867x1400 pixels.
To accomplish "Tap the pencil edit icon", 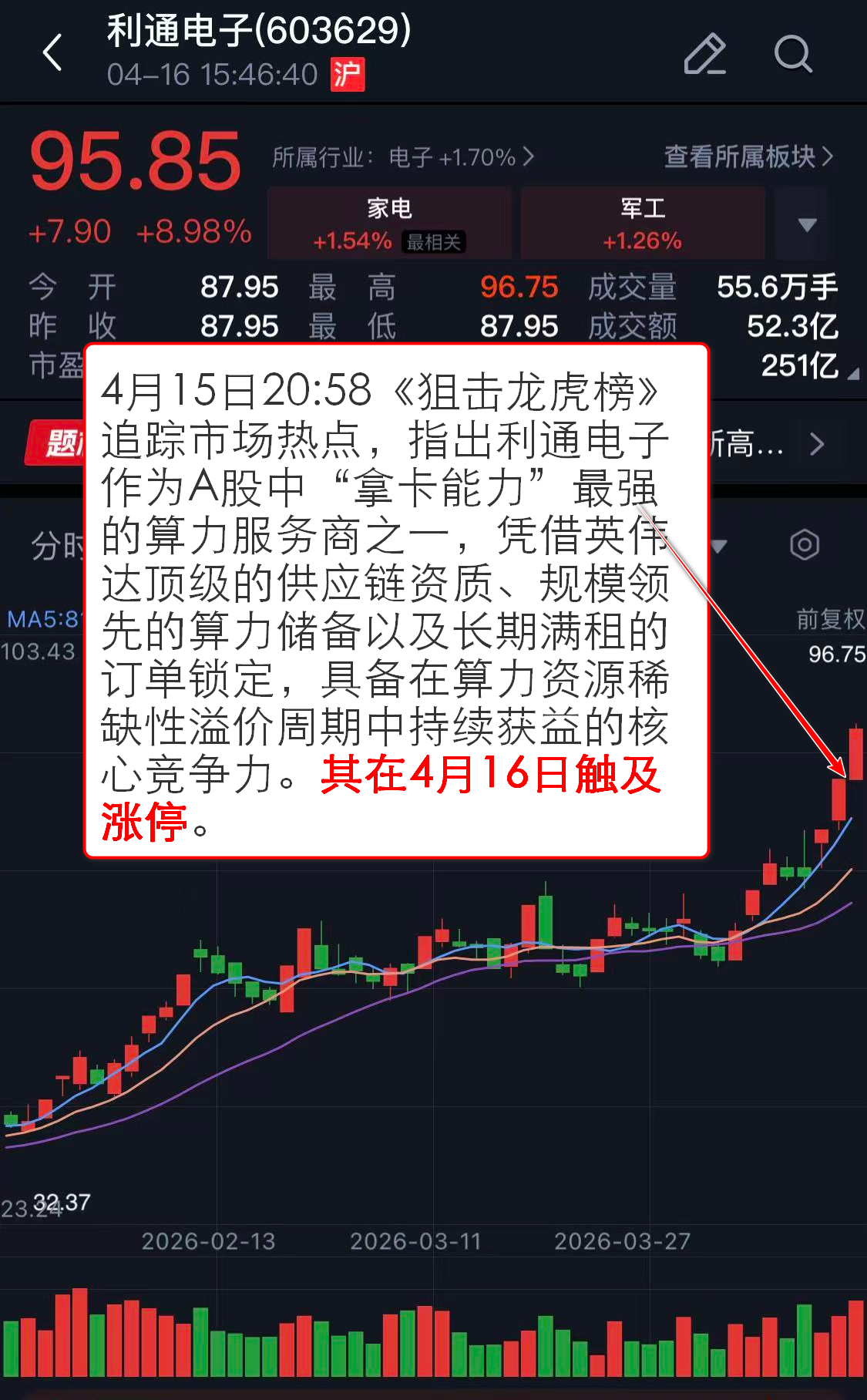I will pos(704,54).
